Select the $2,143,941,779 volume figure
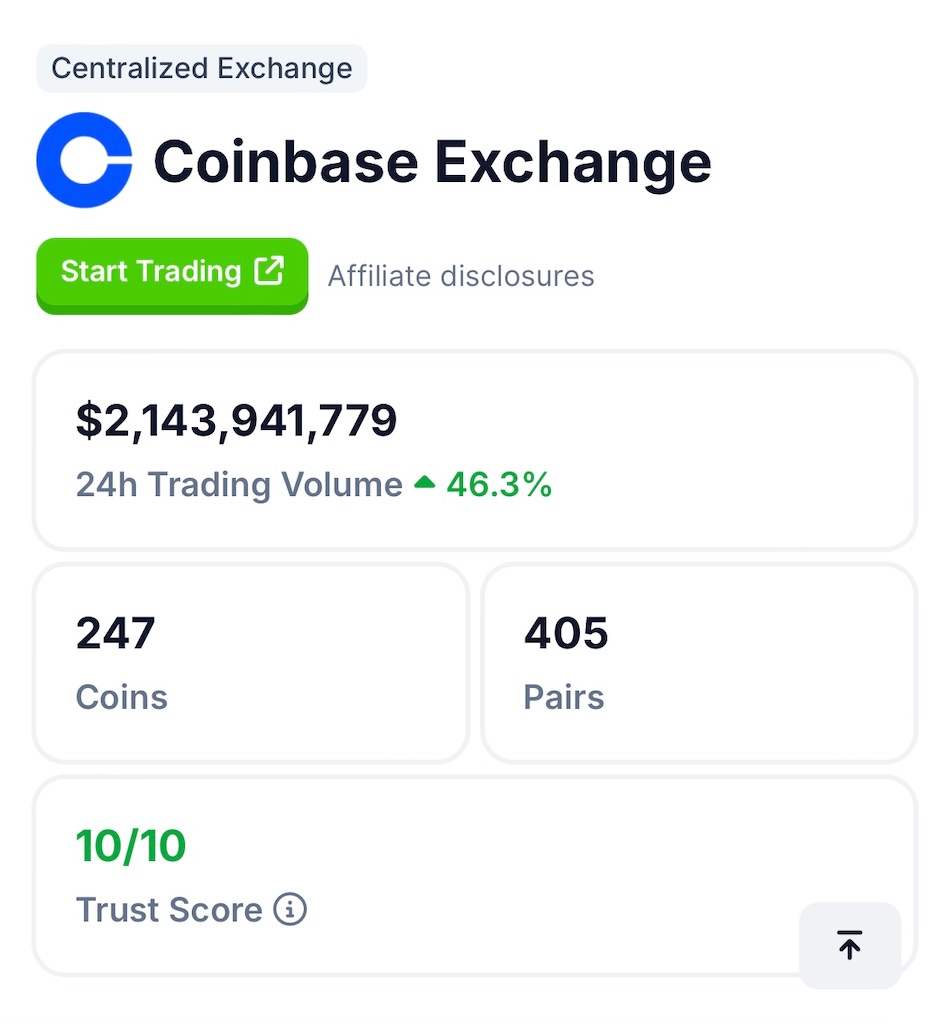The height and width of the screenshot is (1024, 950). (x=236, y=420)
